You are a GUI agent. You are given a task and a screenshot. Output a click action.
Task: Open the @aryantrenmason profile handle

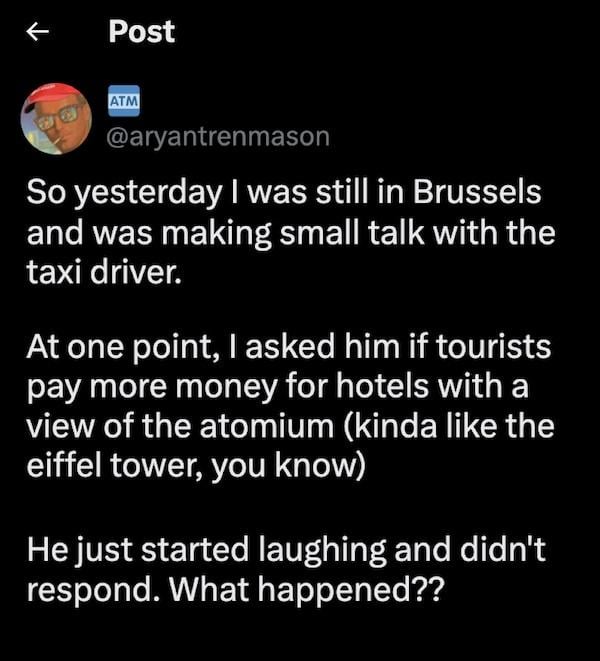point(218,137)
